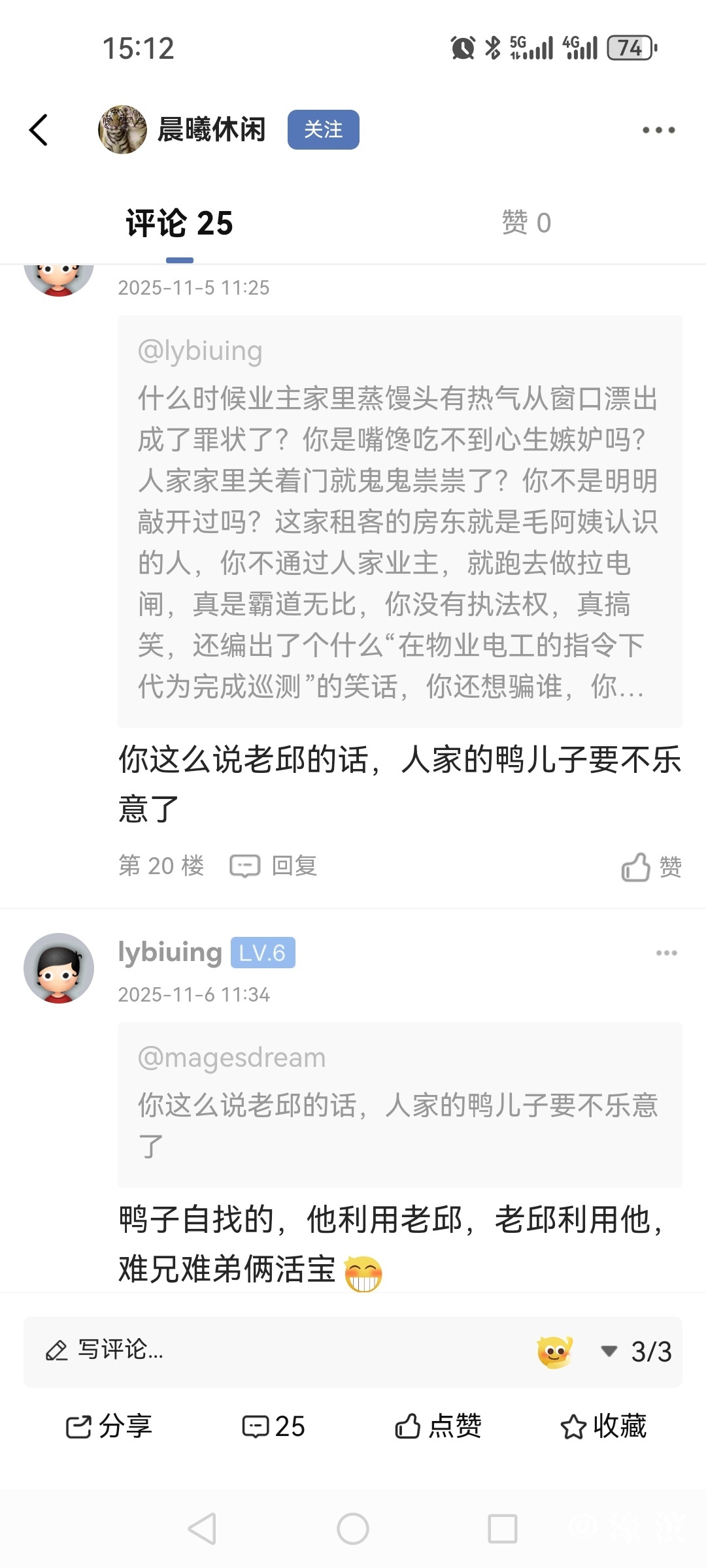Like the floor 20 comment
Screen dimensions: 706x1568
650,868
